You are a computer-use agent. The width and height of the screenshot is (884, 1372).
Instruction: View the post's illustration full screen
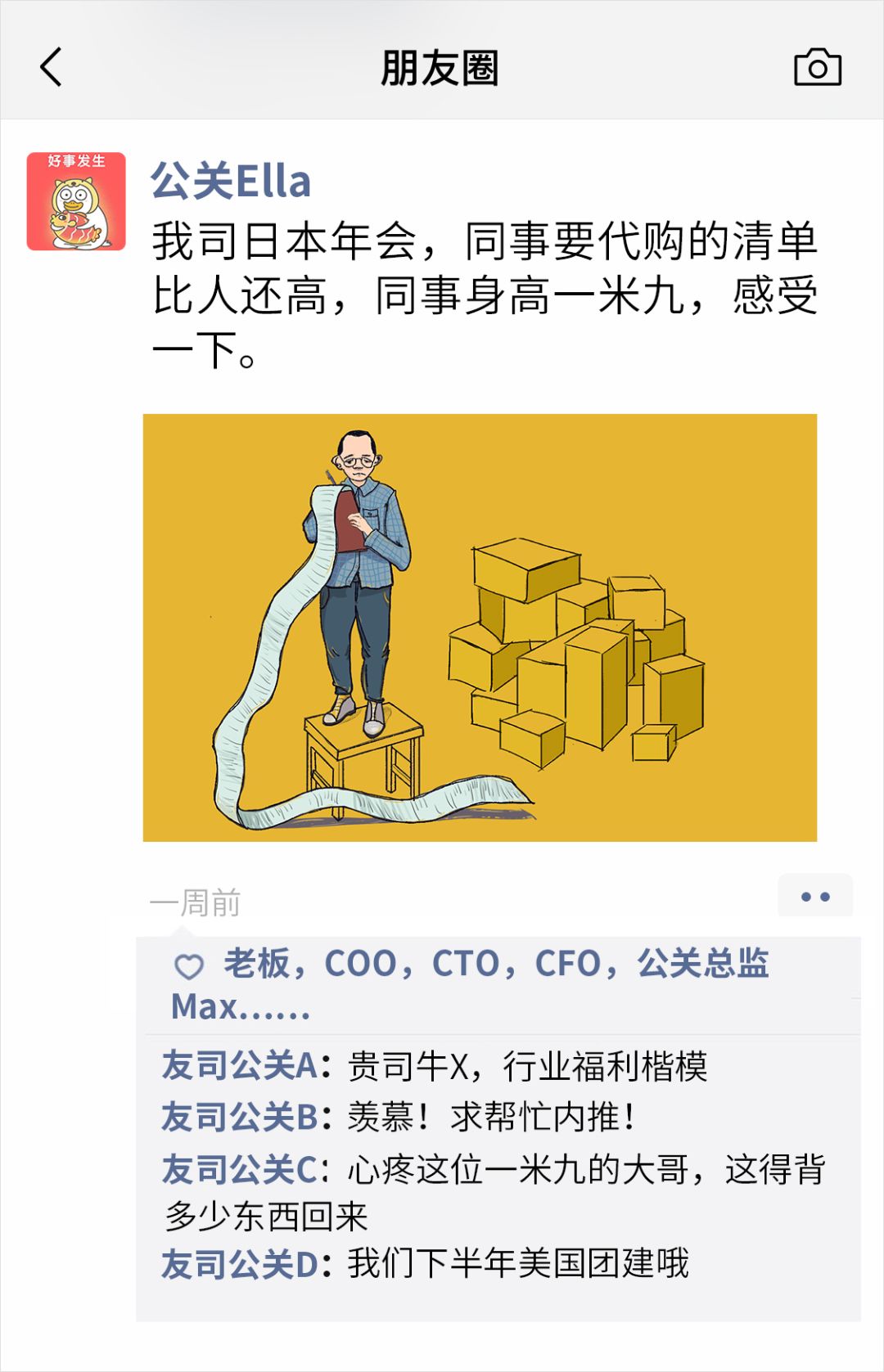pos(480,628)
